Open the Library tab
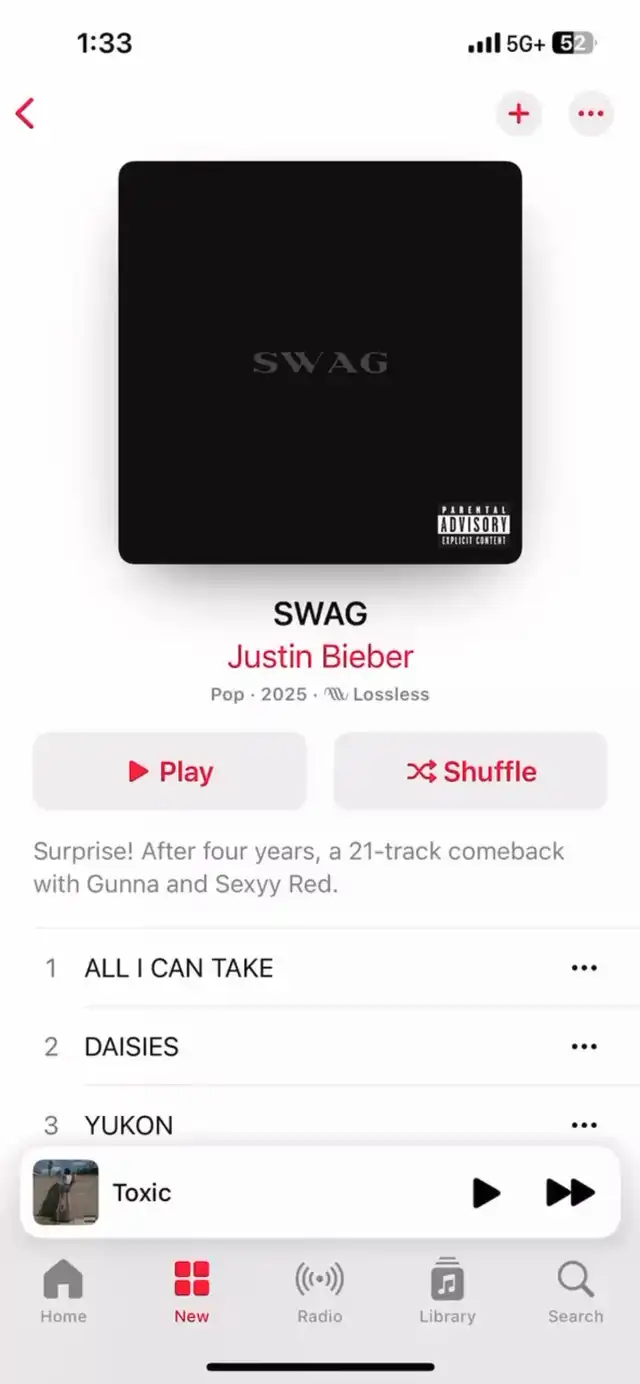Screen dimensions: 640x1384 pyautogui.click(x=447, y=1291)
